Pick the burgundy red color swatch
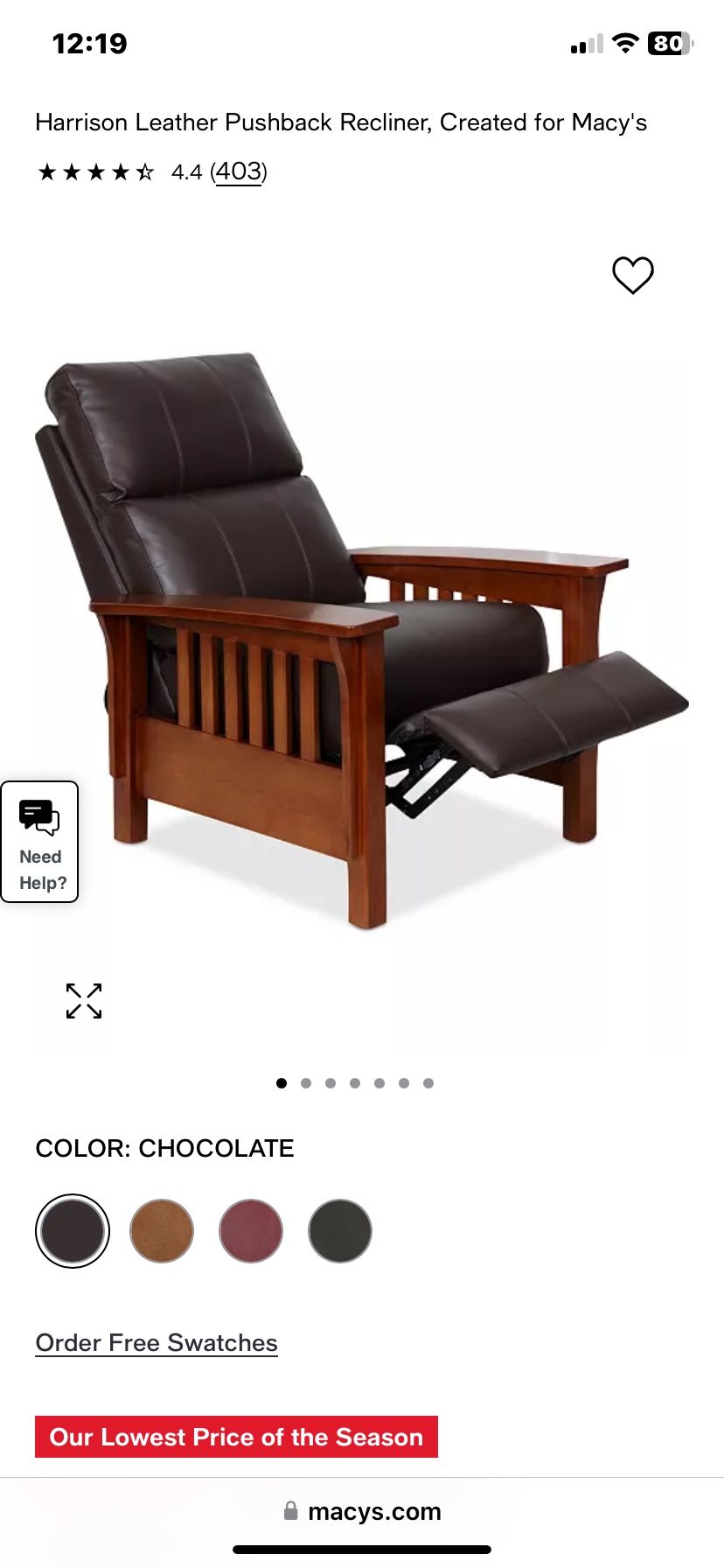Image resolution: width=724 pixels, height=1568 pixels. click(251, 1231)
